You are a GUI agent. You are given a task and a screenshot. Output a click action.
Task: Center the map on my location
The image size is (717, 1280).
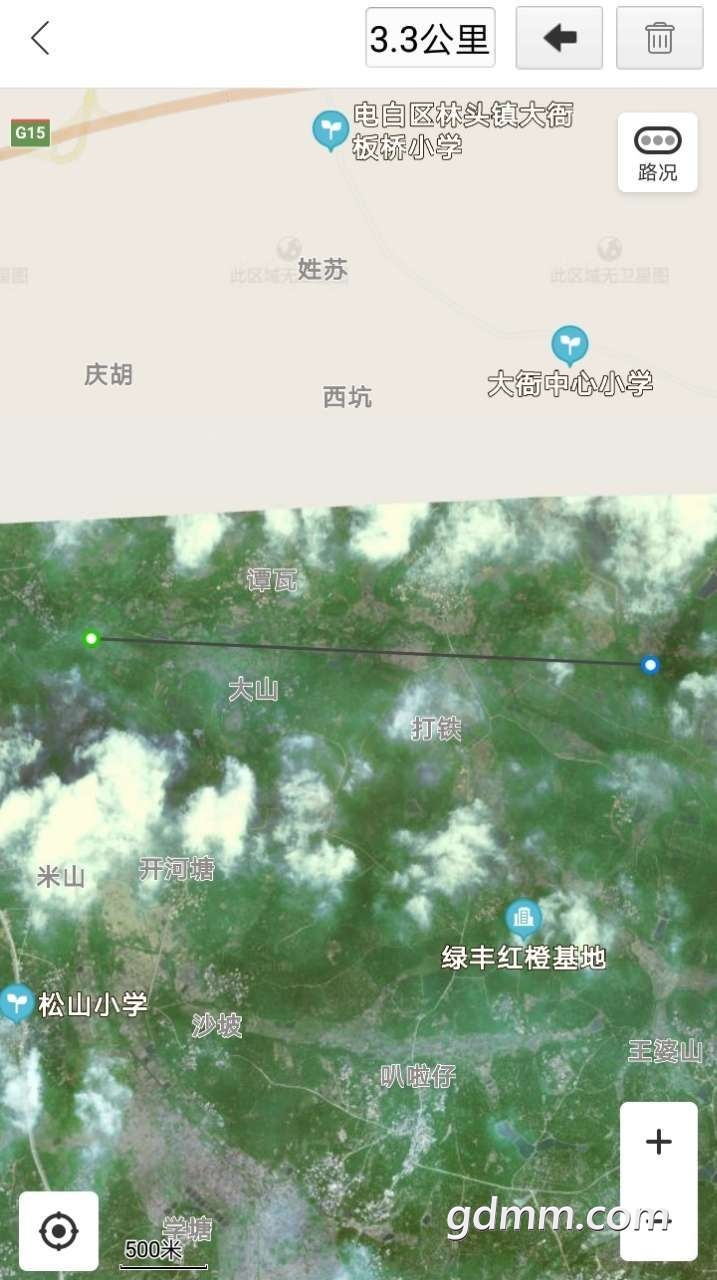pos(59,1231)
